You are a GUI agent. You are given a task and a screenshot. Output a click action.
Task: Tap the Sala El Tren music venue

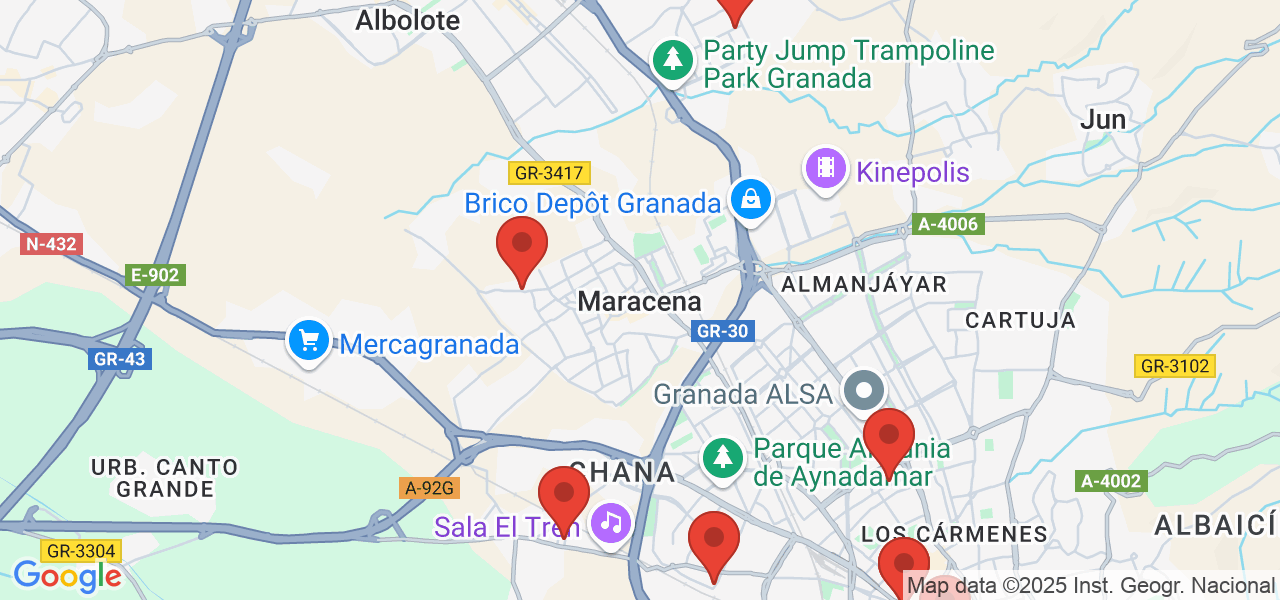pyautogui.click(x=610, y=522)
